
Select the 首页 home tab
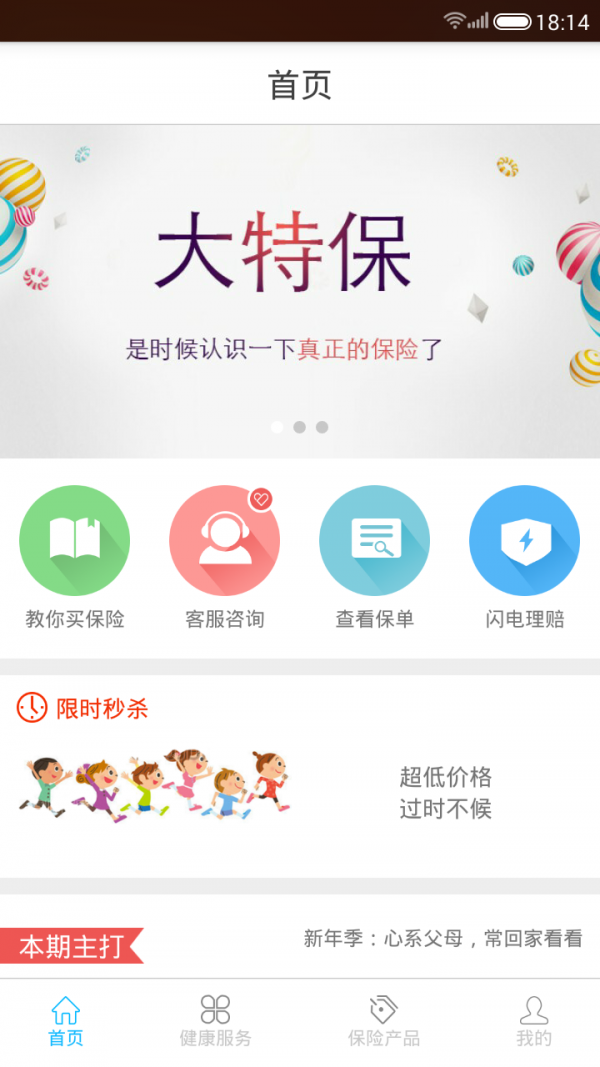(x=66, y=1020)
